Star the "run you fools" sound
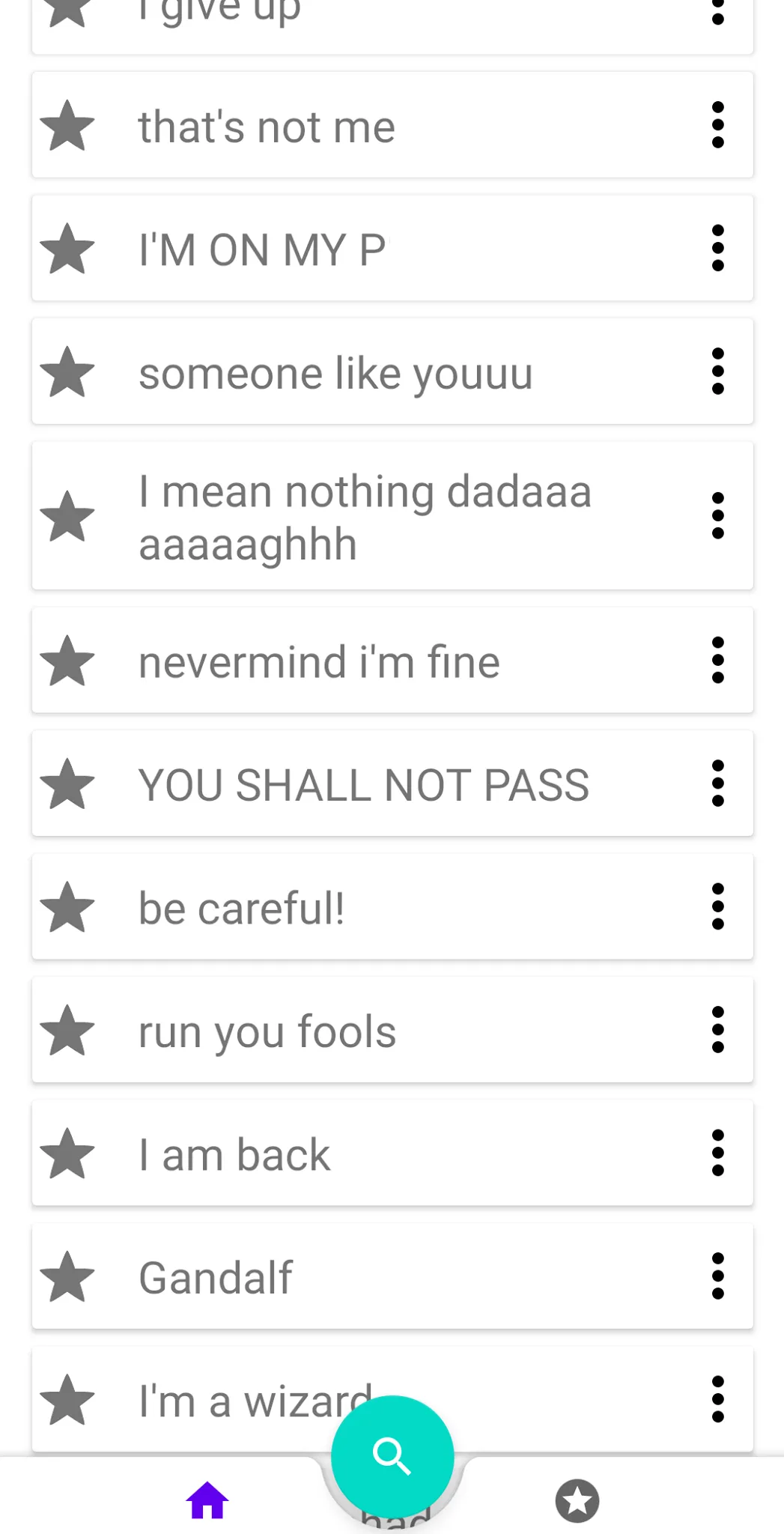Viewport: 784px width, 1534px height. tap(67, 1030)
